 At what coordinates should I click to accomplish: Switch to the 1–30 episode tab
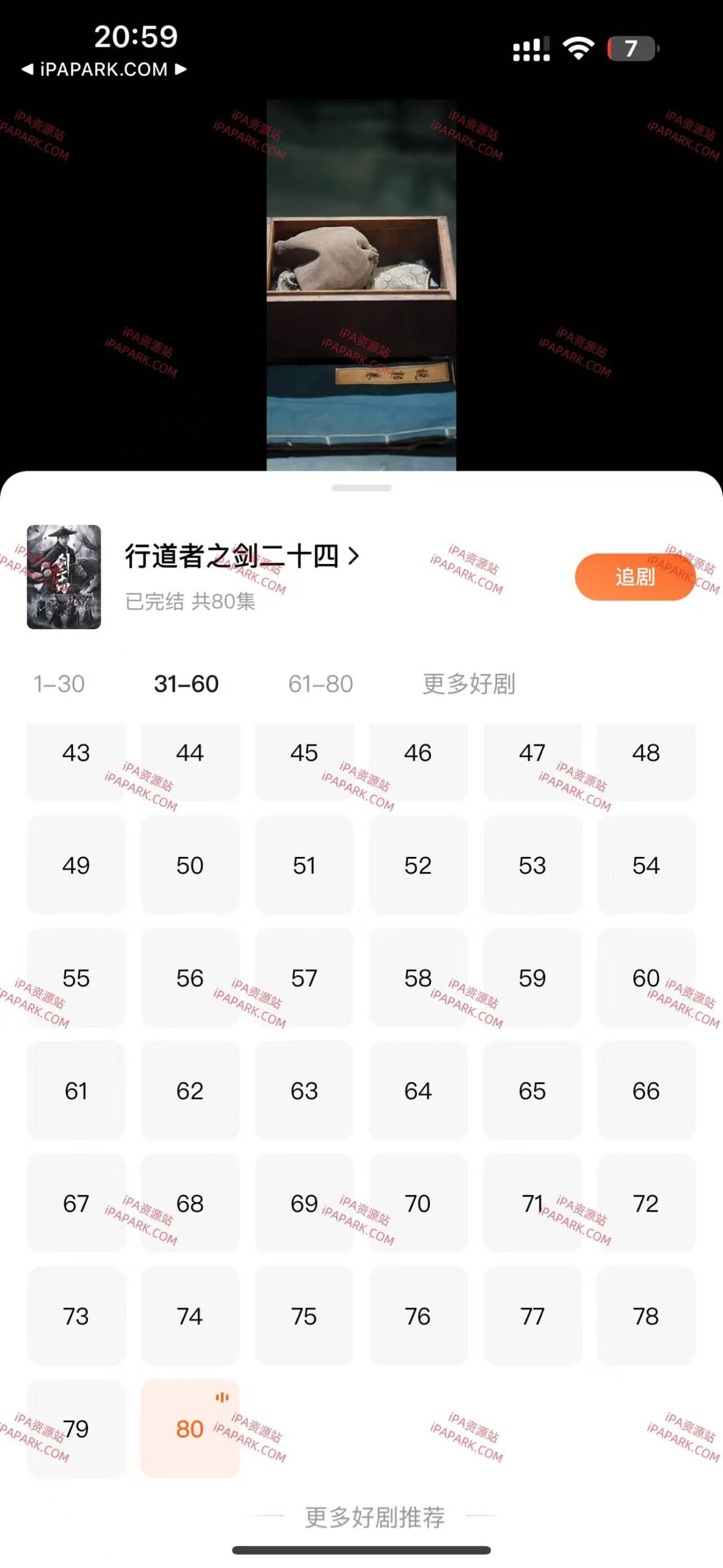pyautogui.click(x=58, y=684)
